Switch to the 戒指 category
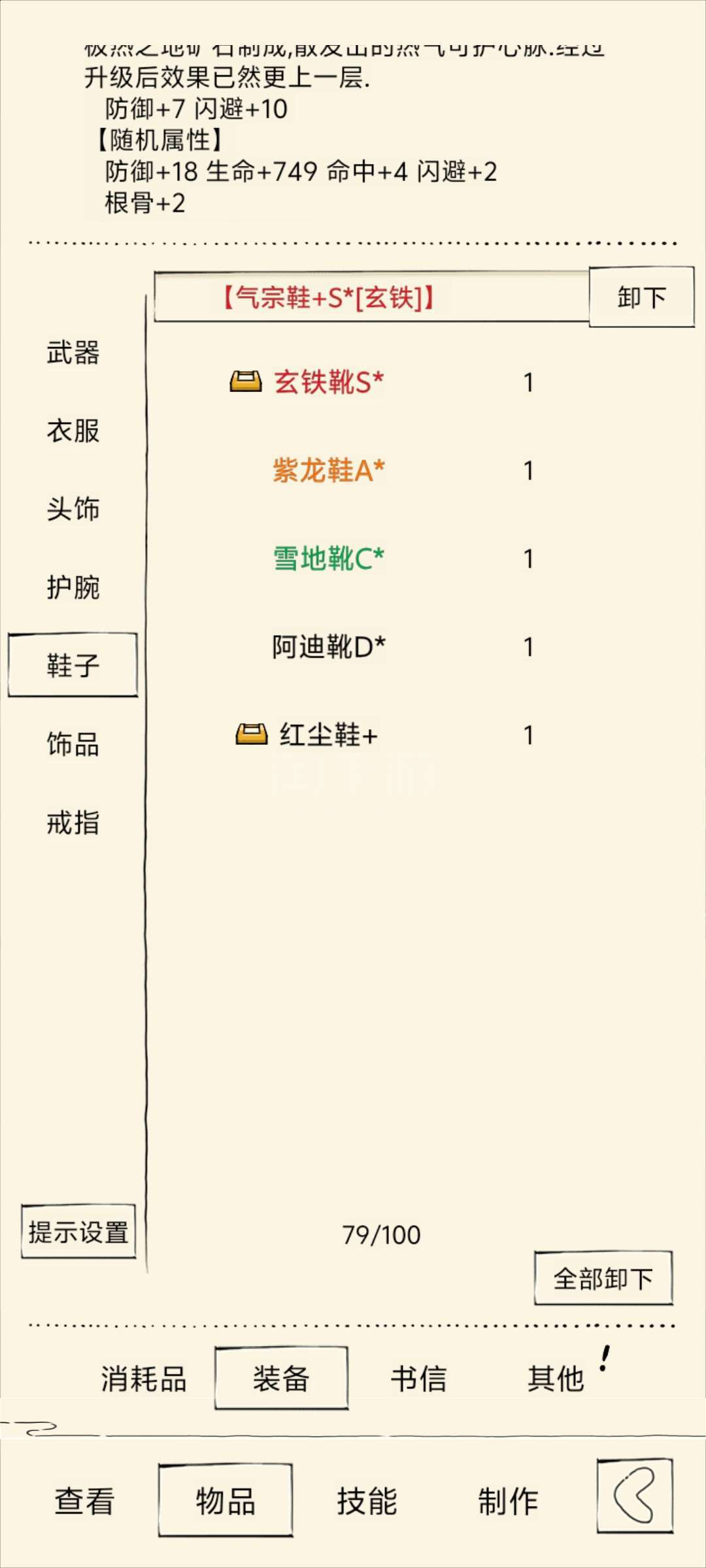 pyautogui.click(x=73, y=823)
